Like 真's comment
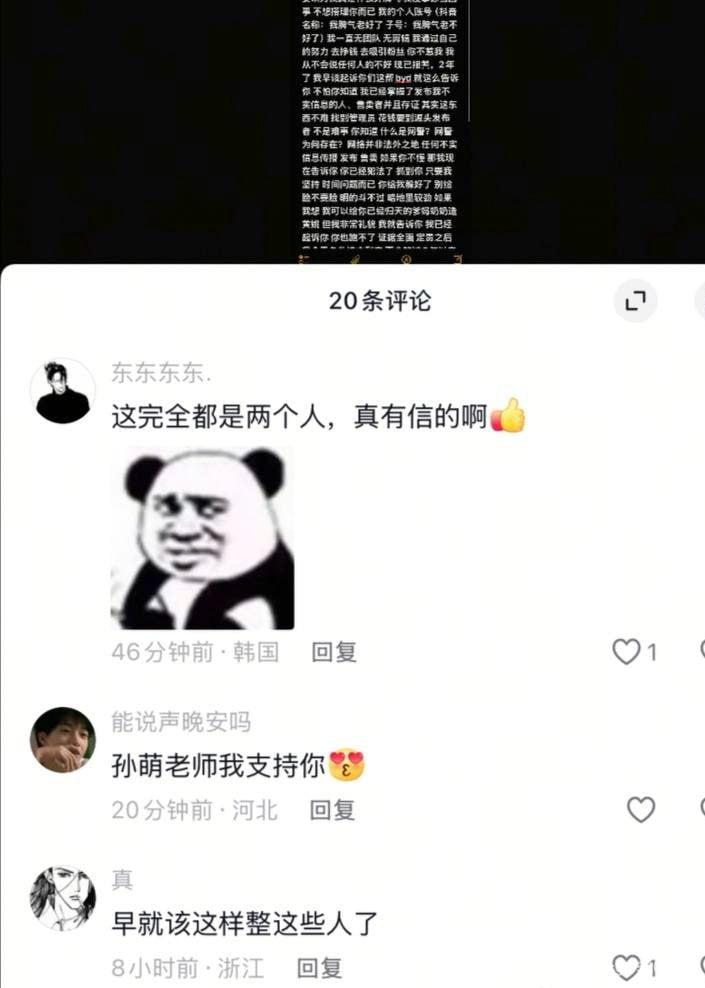 [627, 968]
